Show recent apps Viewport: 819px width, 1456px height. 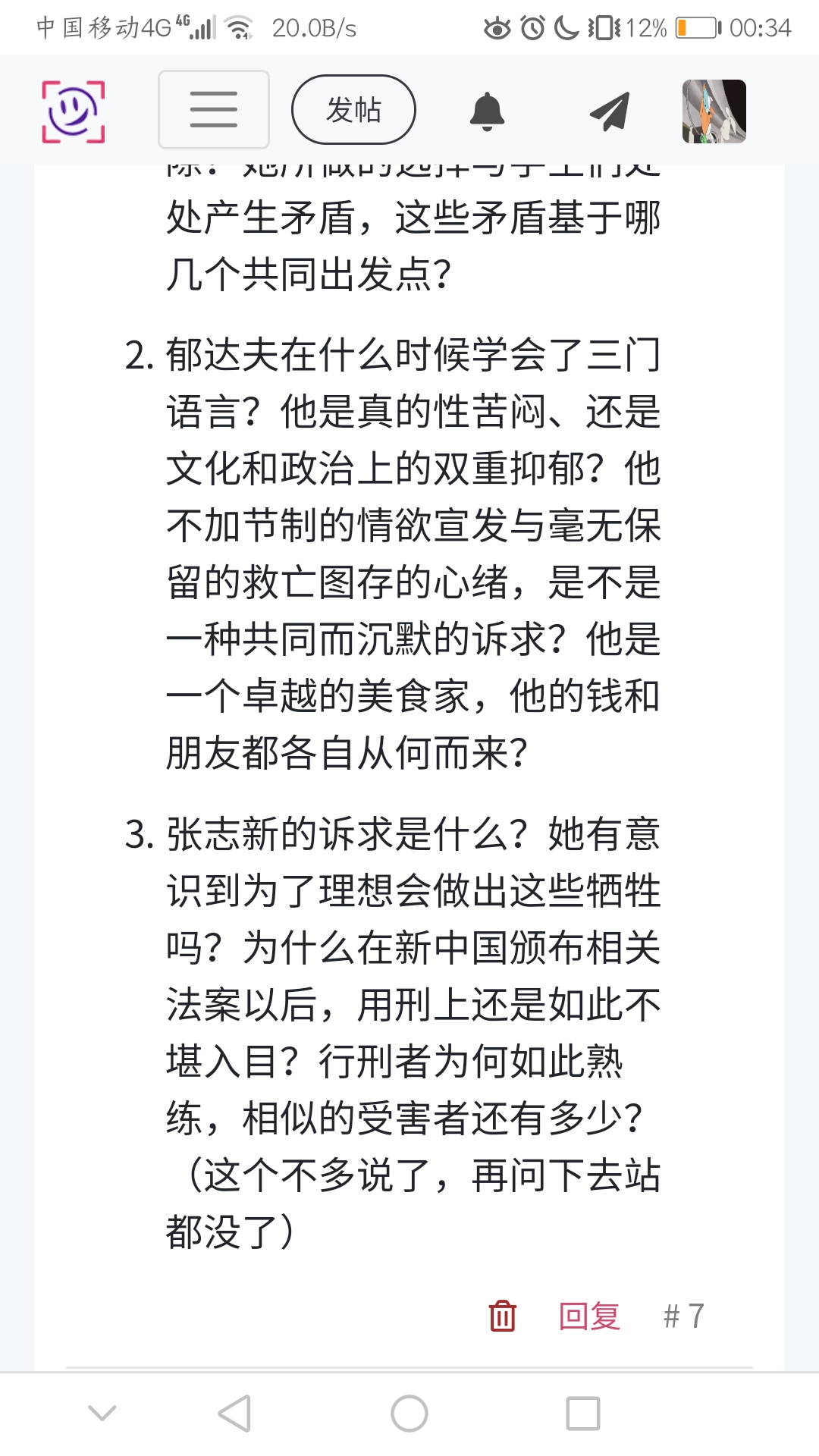click(x=583, y=1414)
